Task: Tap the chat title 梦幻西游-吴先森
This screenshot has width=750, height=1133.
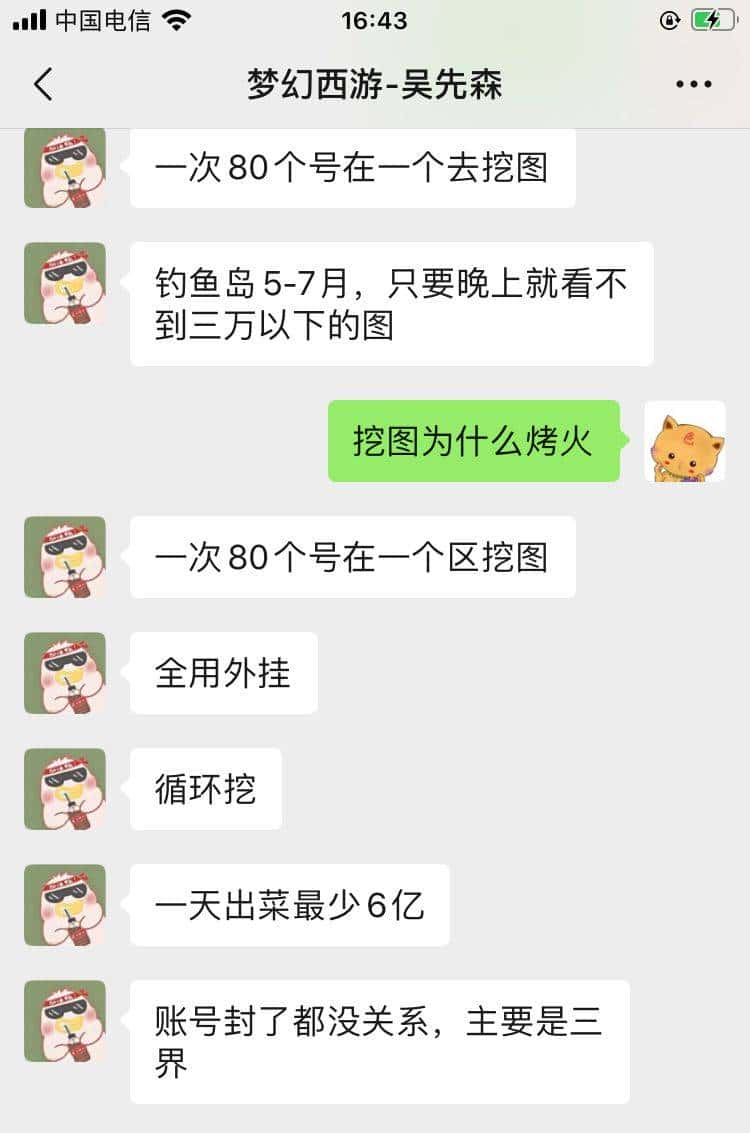Action: pyautogui.click(x=375, y=85)
